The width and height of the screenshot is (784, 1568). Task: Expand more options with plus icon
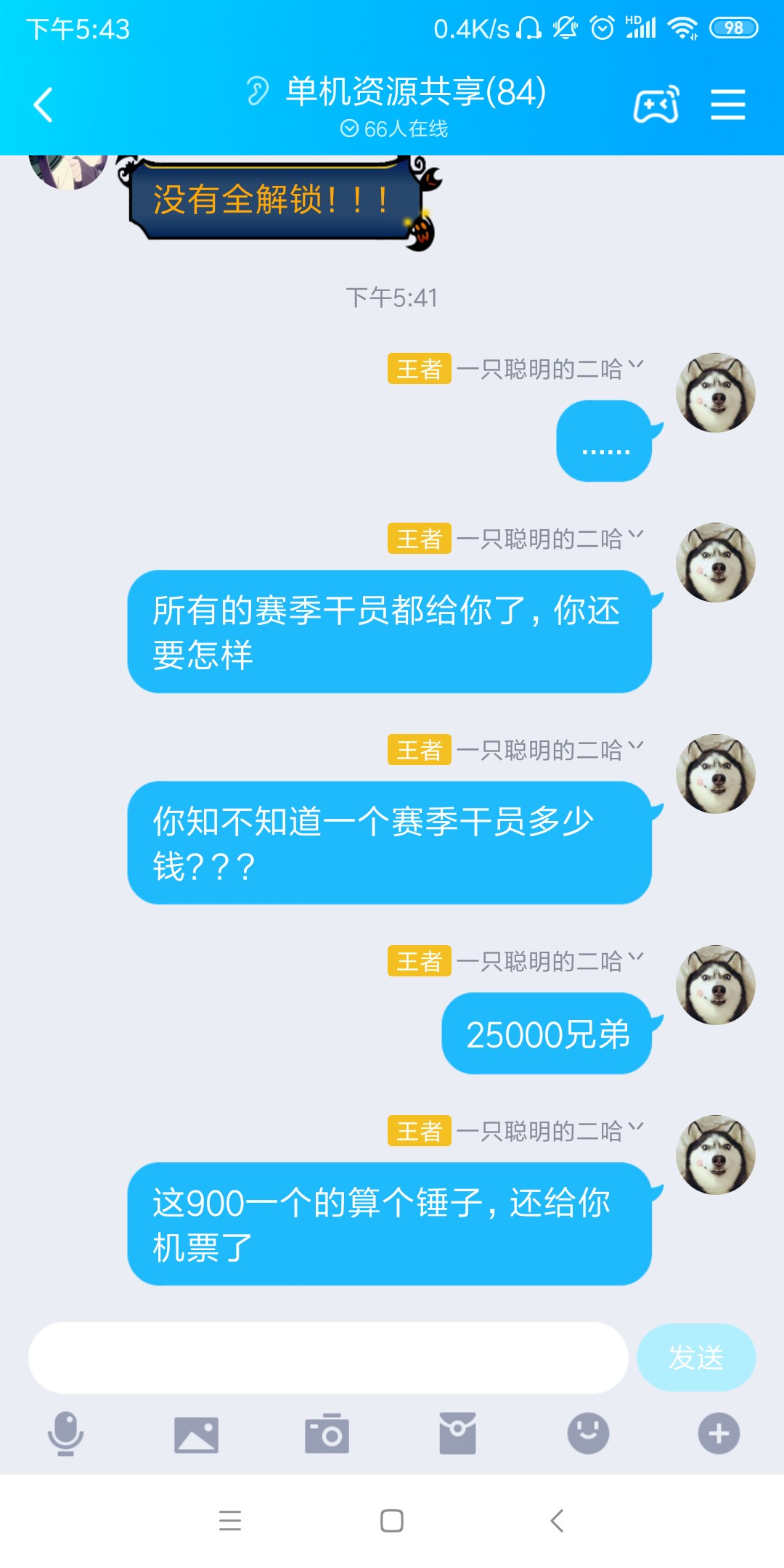point(719,1434)
